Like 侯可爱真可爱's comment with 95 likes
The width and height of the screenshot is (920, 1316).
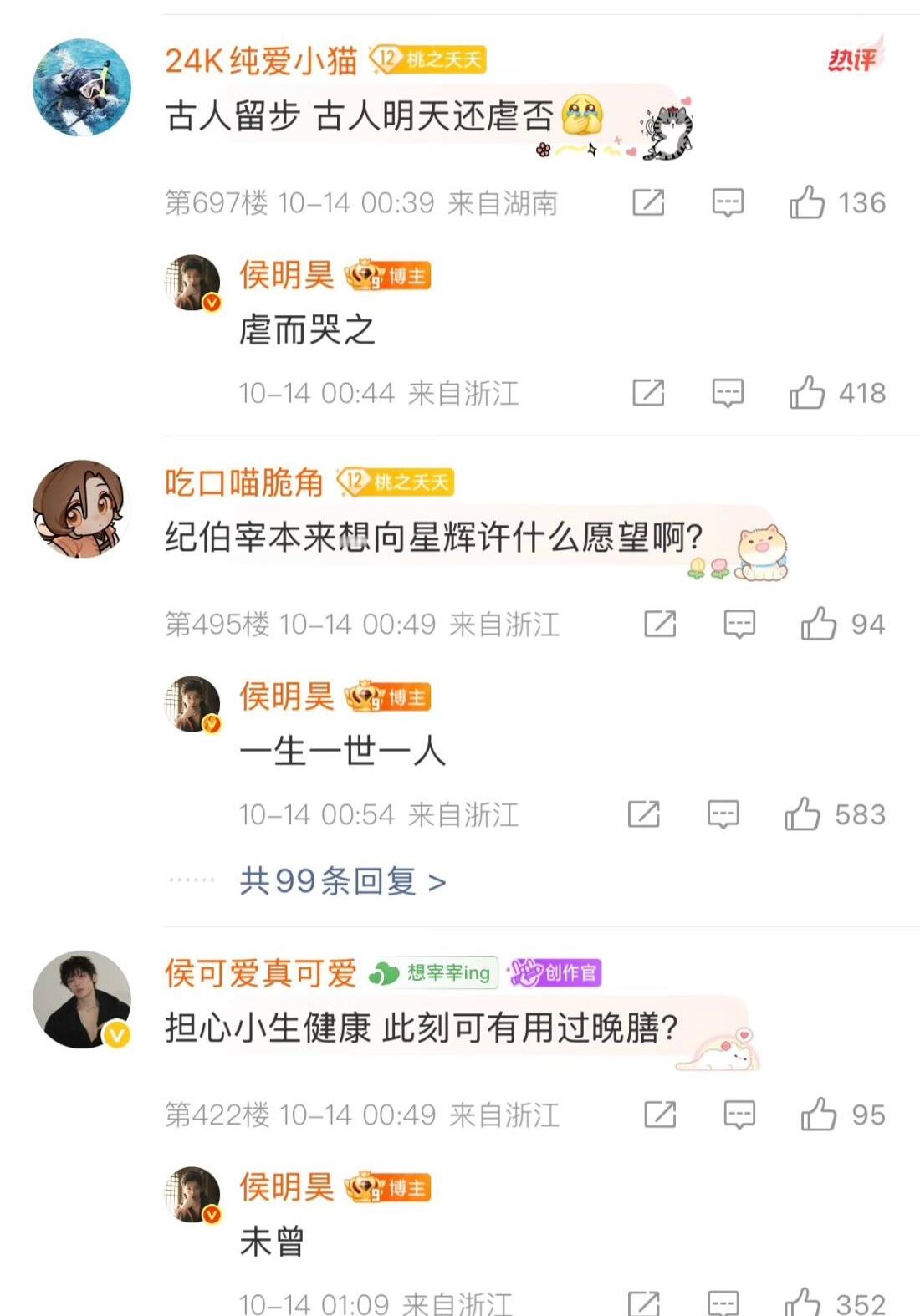819,1114
